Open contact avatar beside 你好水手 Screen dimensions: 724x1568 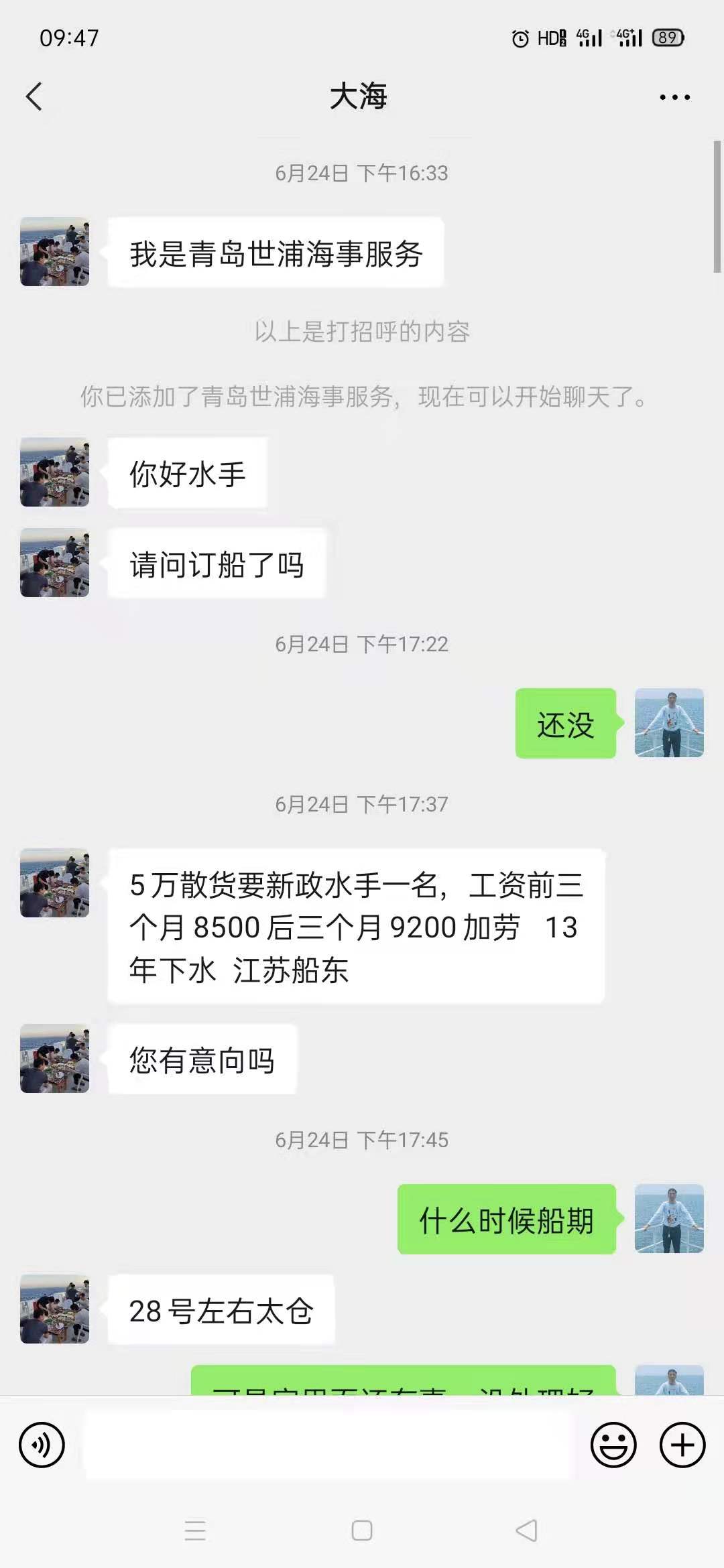coord(55,472)
